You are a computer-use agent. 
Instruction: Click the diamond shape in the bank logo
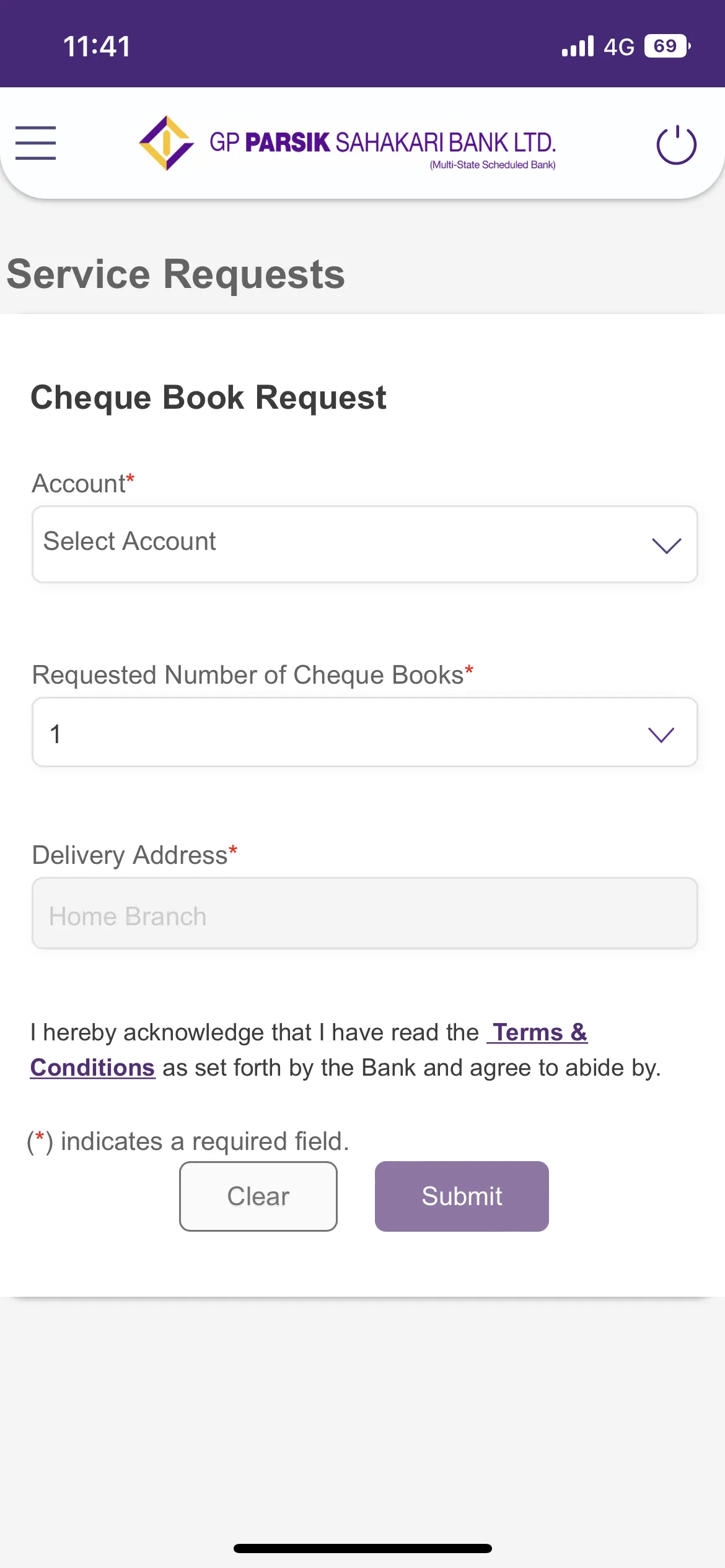point(165,144)
